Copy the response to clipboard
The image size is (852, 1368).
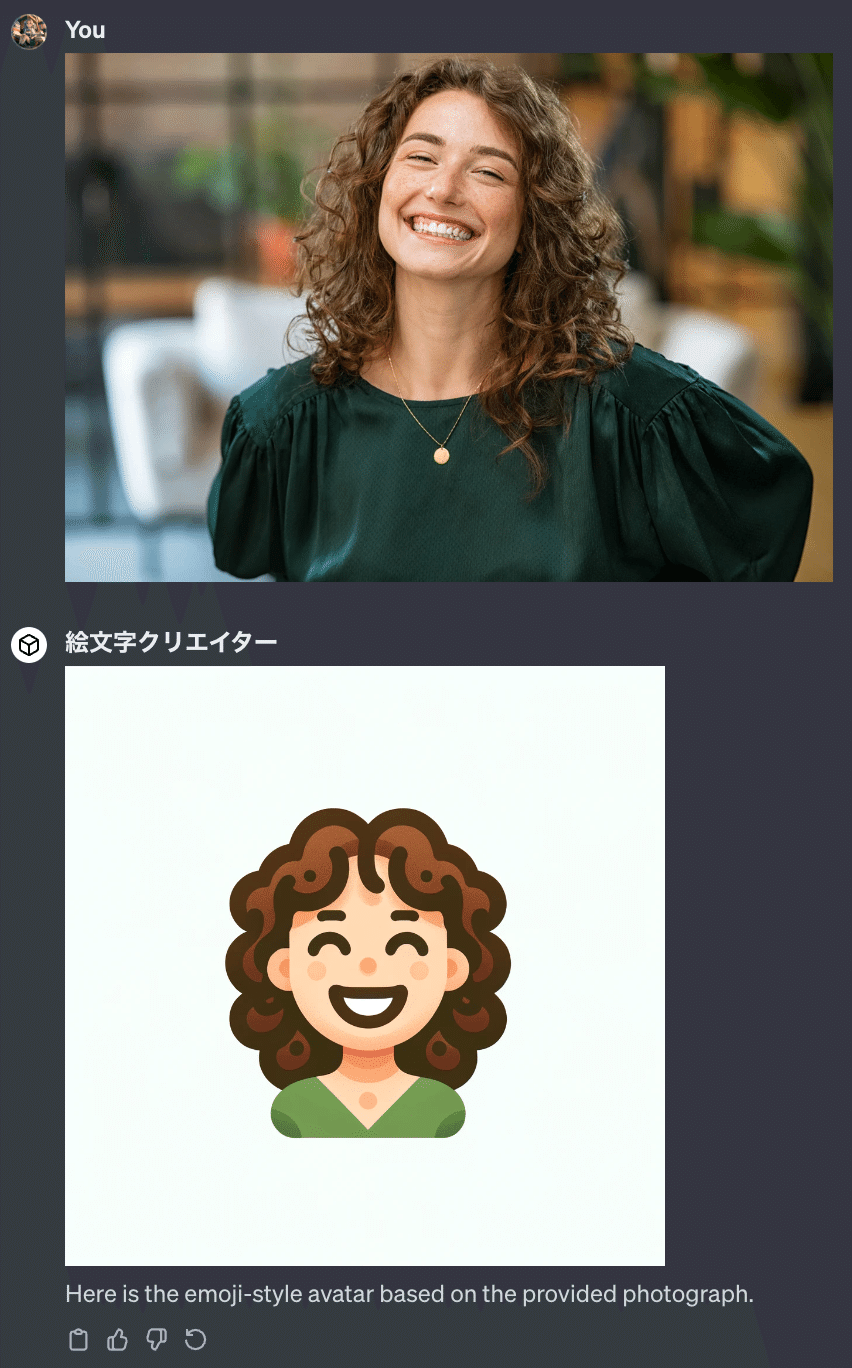[78, 1340]
